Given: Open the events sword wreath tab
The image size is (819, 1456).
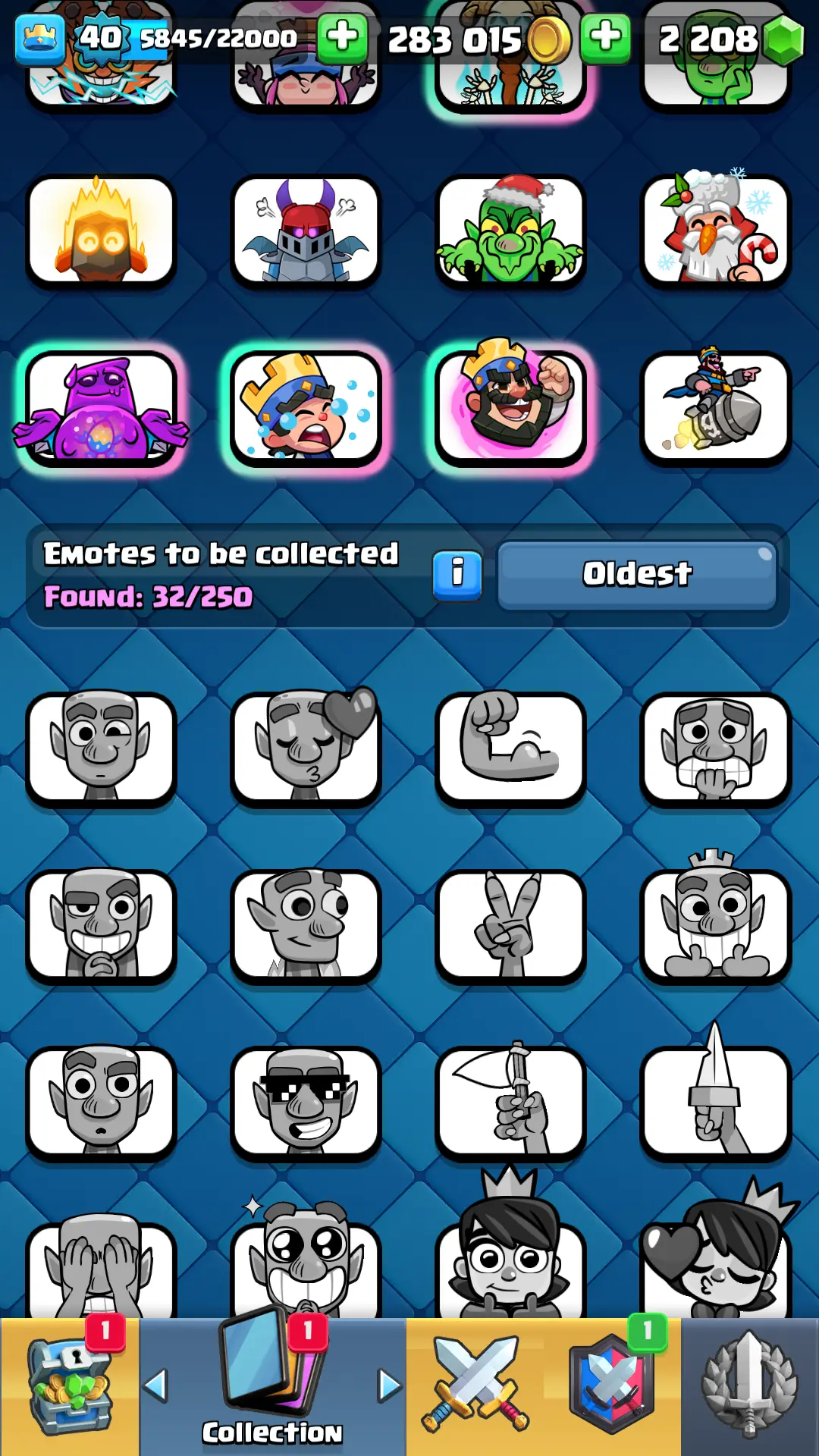Looking at the screenshot, I should click(x=749, y=1386).
